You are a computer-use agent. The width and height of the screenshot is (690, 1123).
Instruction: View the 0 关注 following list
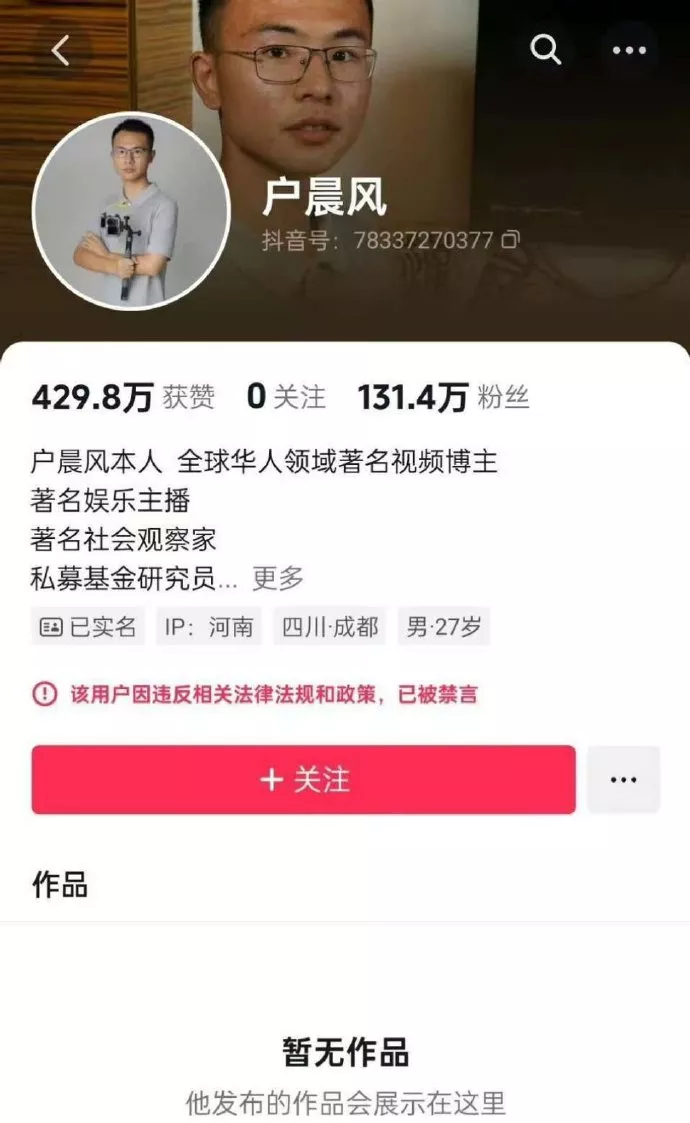286,397
